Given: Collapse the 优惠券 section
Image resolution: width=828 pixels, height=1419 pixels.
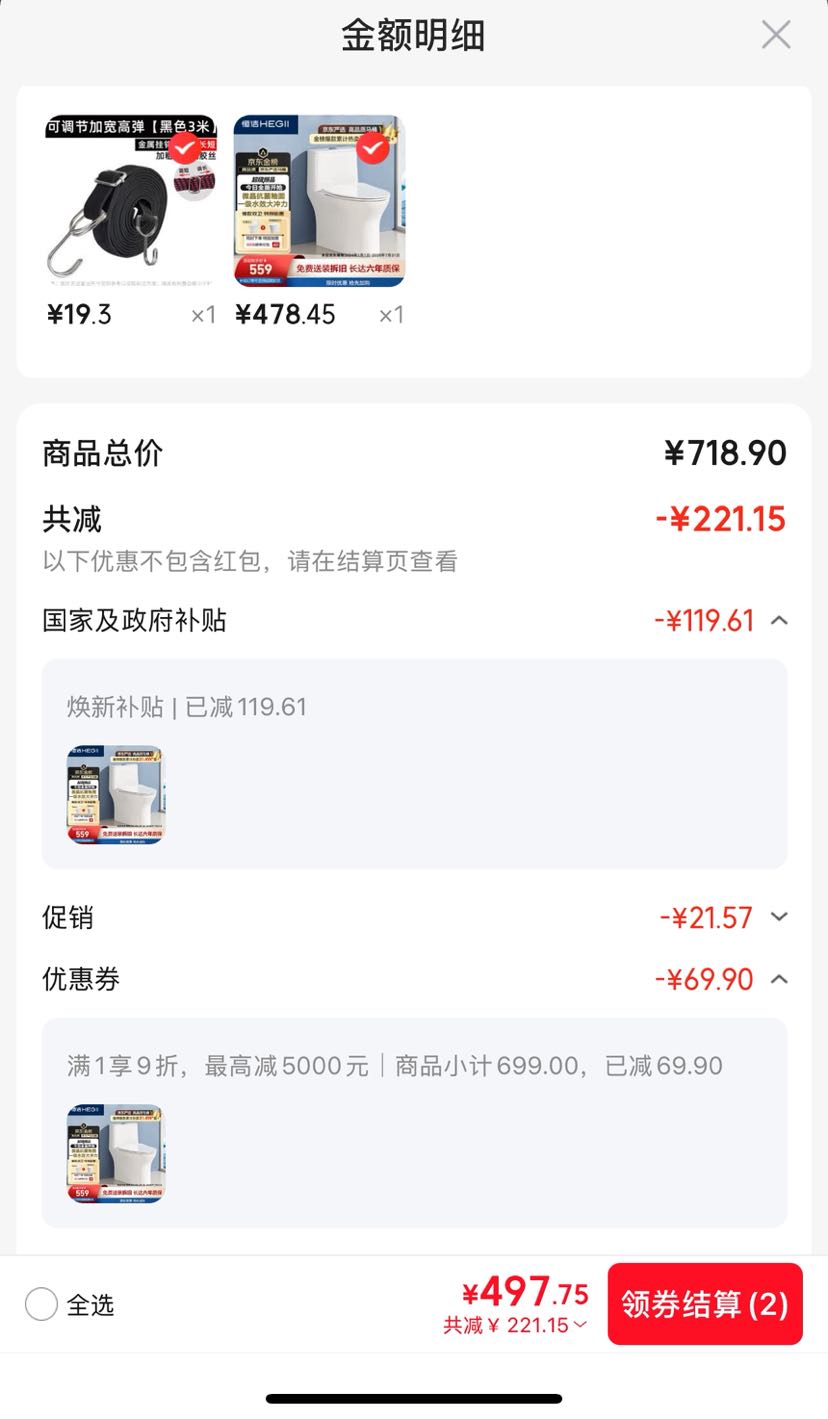Looking at the screenshot, I should pos(779,979).
